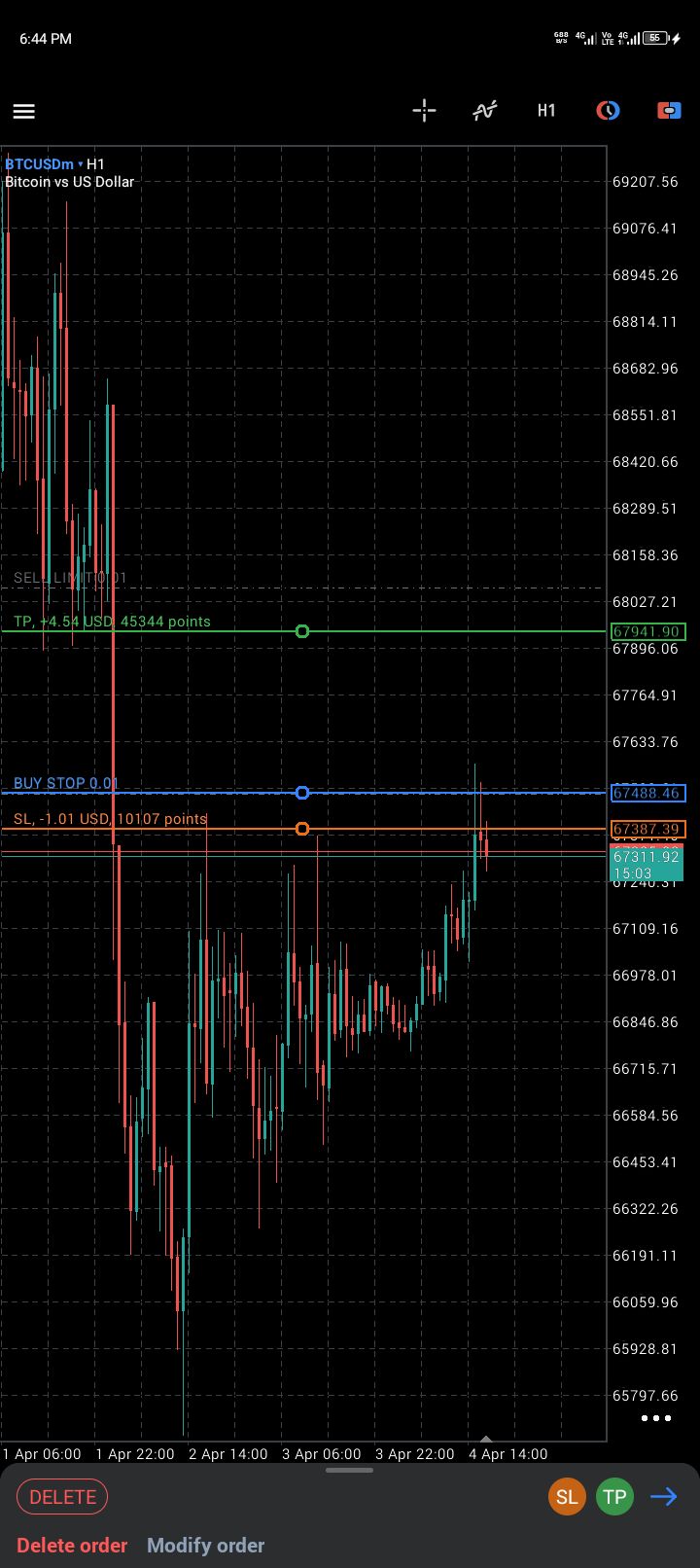Switch to Modify order
This screenshot has width=700, height=1568.
click(205, 1545)
